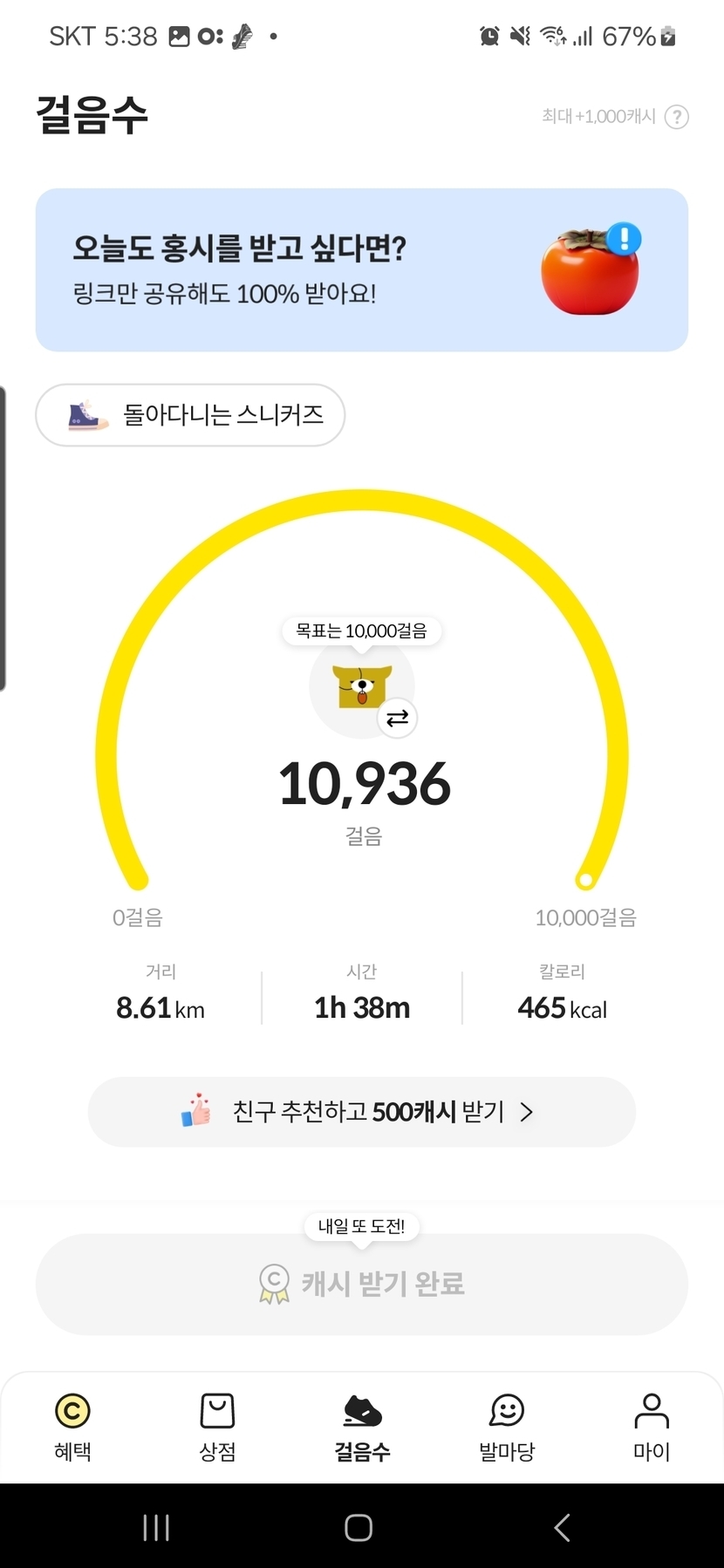This screenshot has width=724, height=1568.
Task: Switch to the 마이 tab
Action: pos(652,1425)
